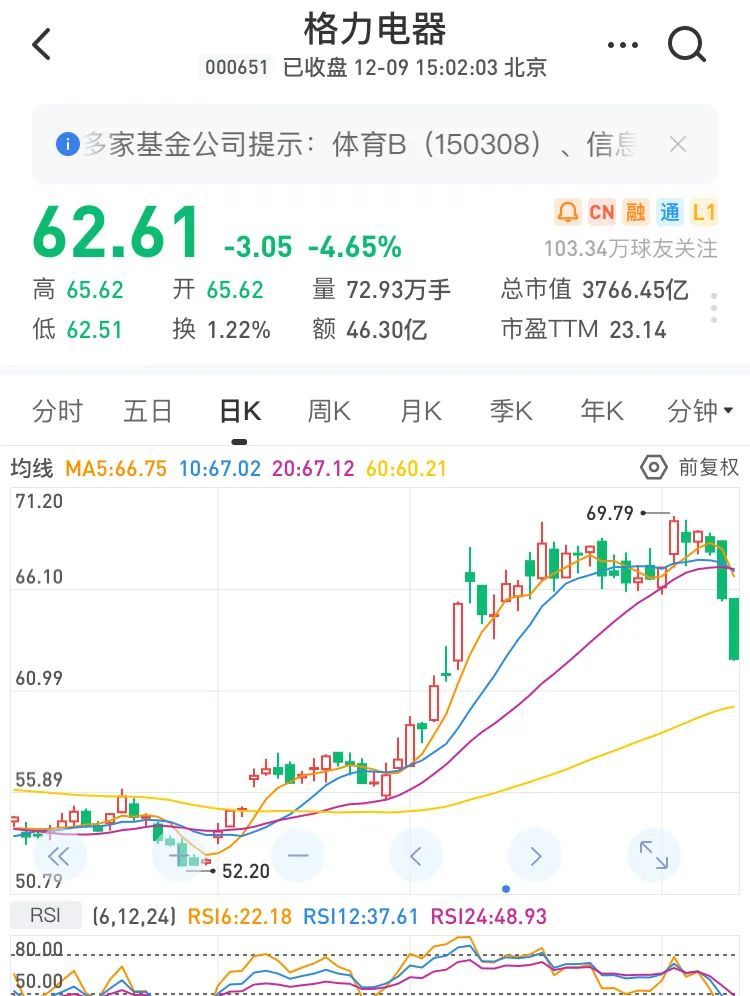Viewport: 750px width, 996px height.
Task: Switch to the 年K chart tab
Action: point(602,411)
